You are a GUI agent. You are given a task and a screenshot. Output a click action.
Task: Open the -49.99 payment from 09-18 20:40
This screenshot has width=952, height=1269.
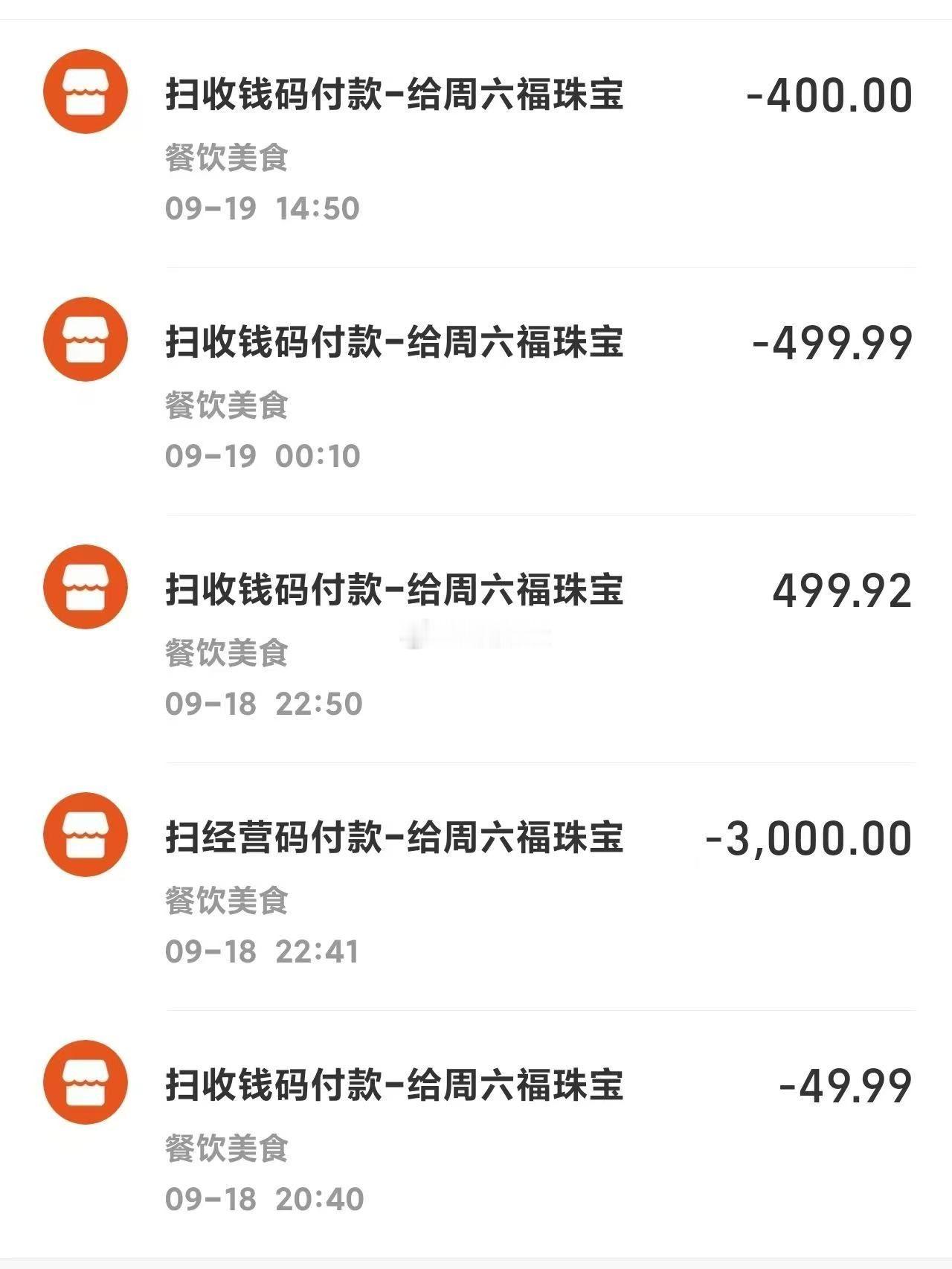[x=476, y=1134]
